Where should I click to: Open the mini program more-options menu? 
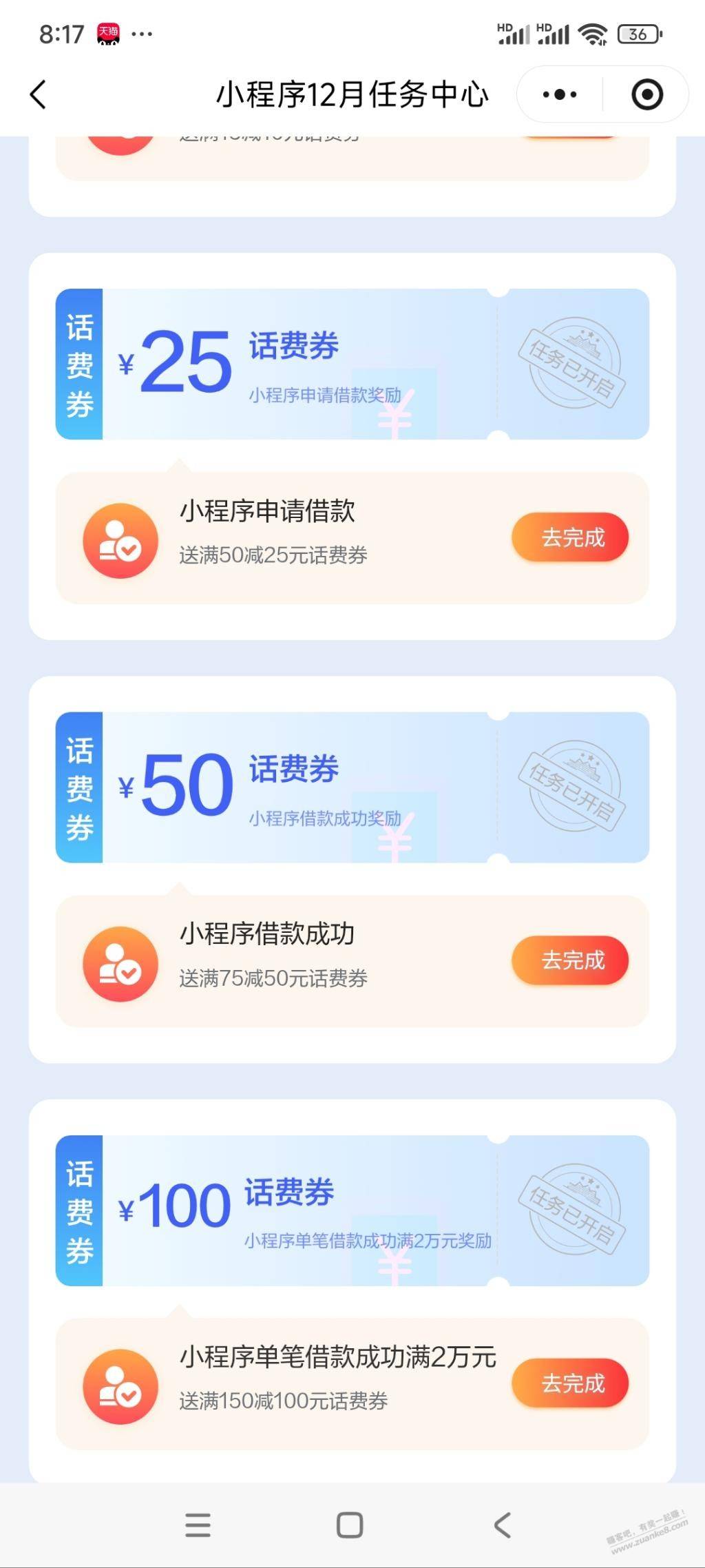[560, 94]
